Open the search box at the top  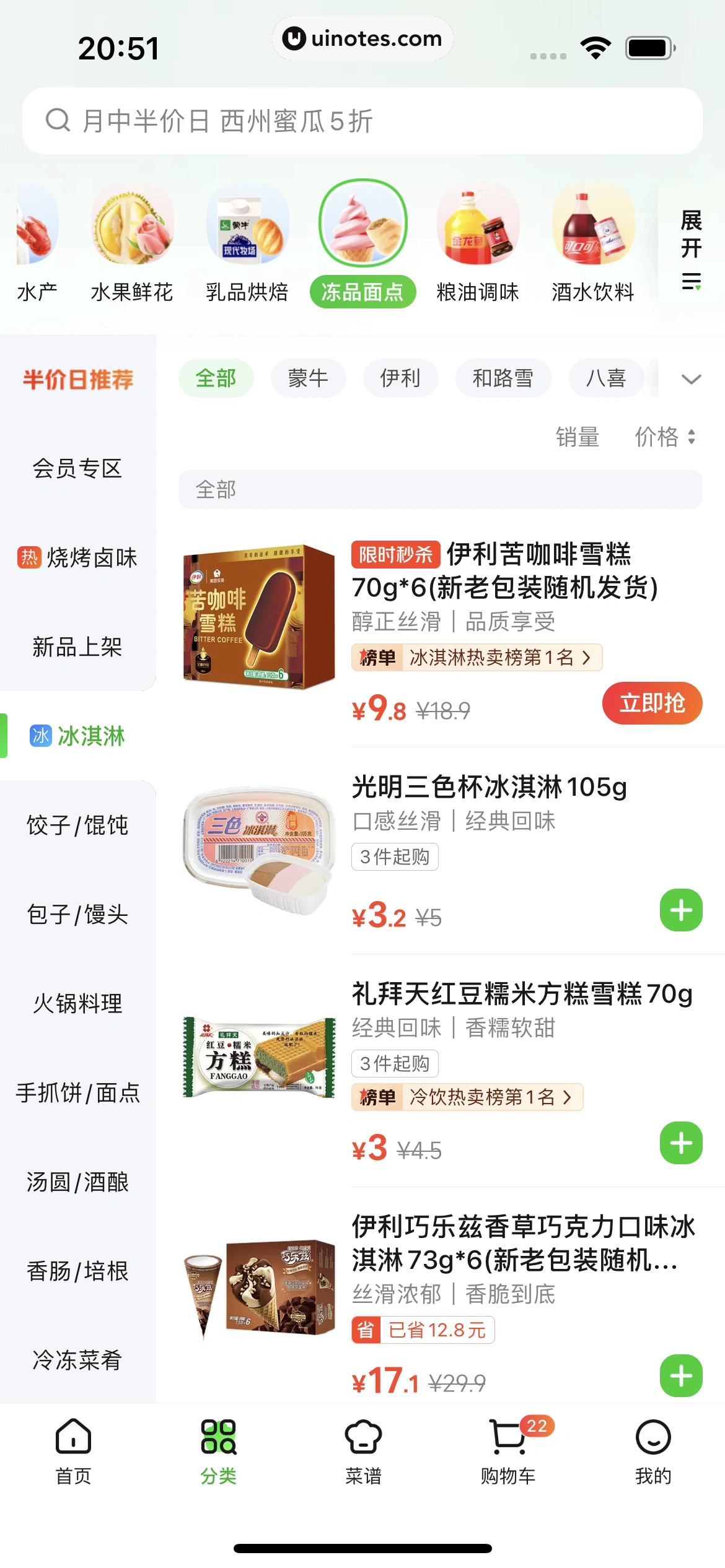(362, 121)
